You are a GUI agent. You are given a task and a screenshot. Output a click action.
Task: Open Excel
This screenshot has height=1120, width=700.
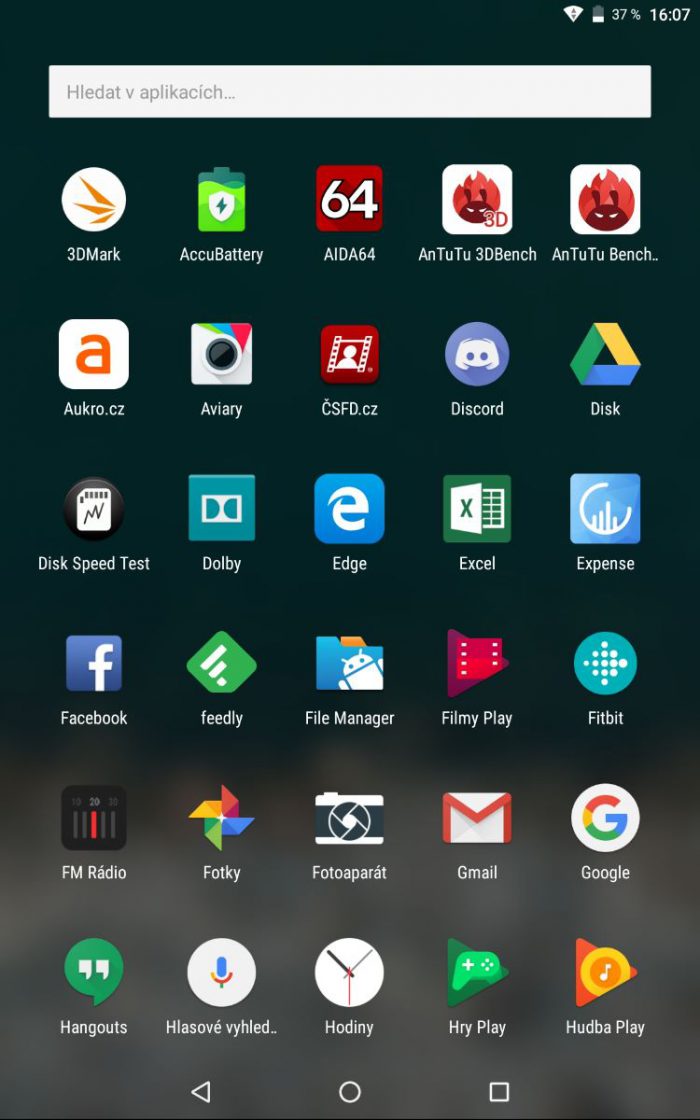click(477, 509)
